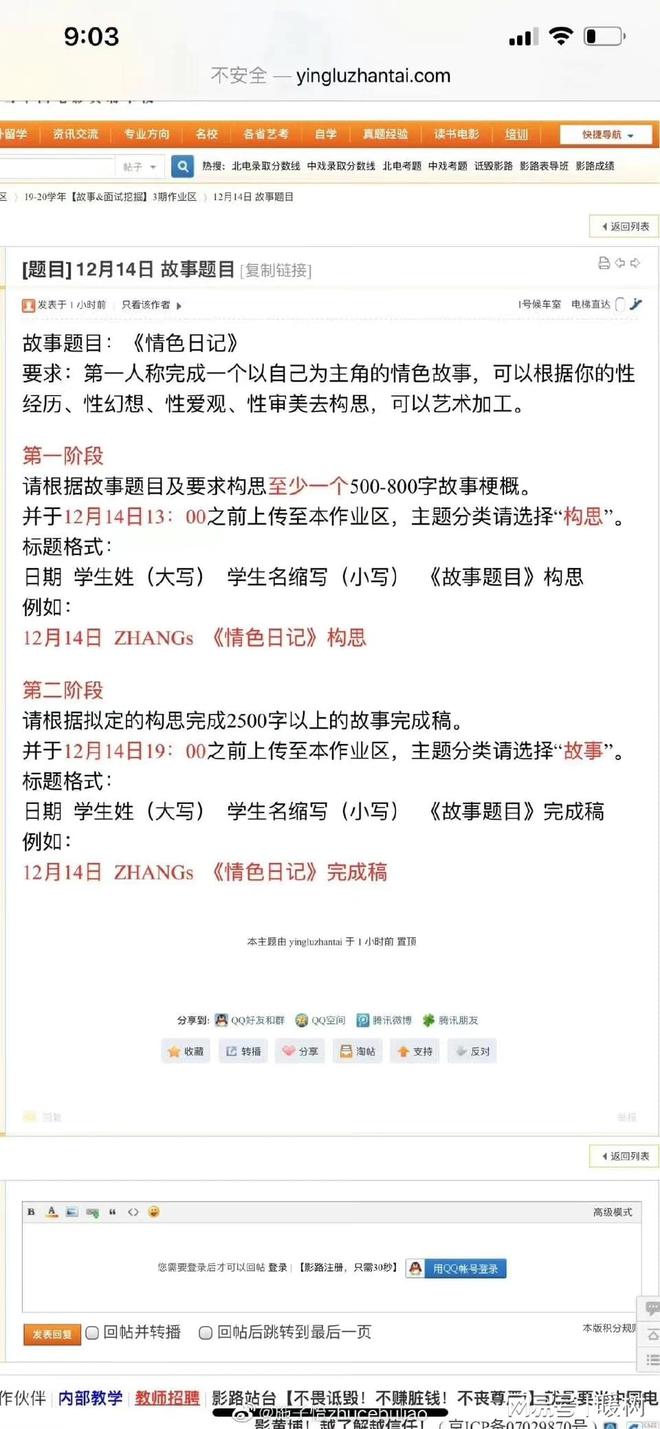The width and height of the screenshot is (660, 1429).
Task: Tap 返回列表 above the post
Action: (x=625, y=227)
